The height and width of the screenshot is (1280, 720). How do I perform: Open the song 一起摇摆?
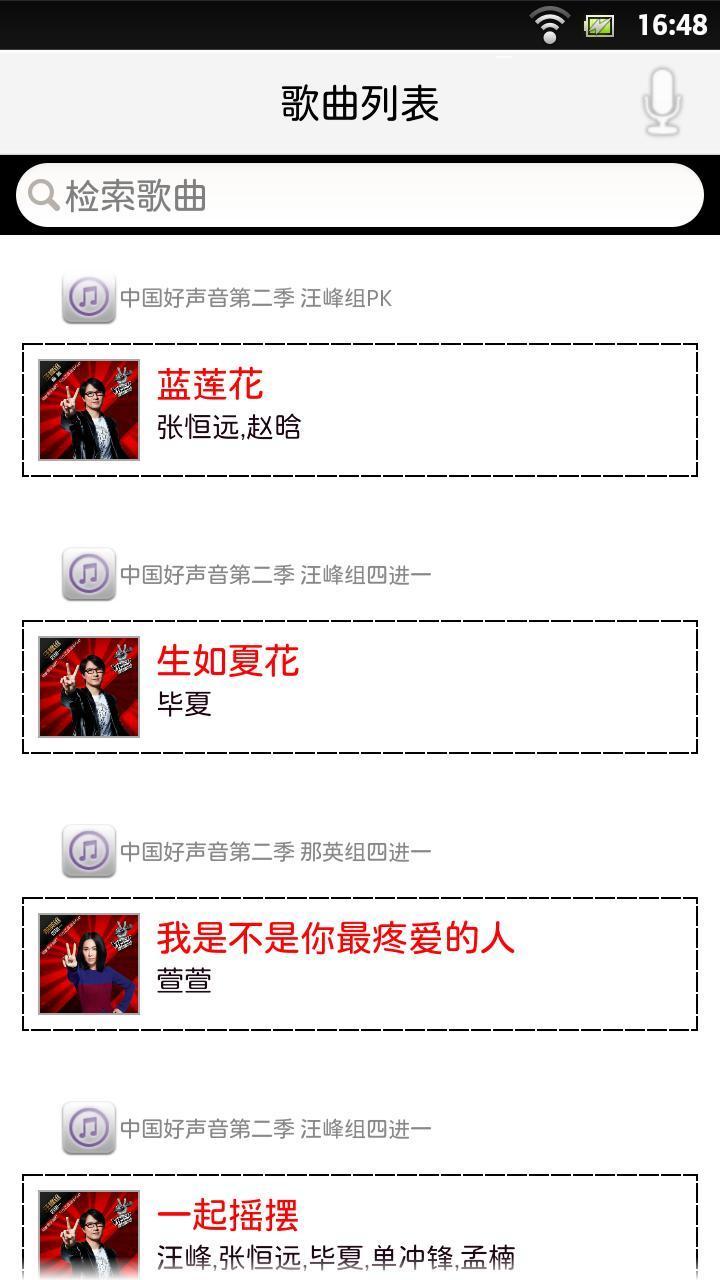(360, 1230)
